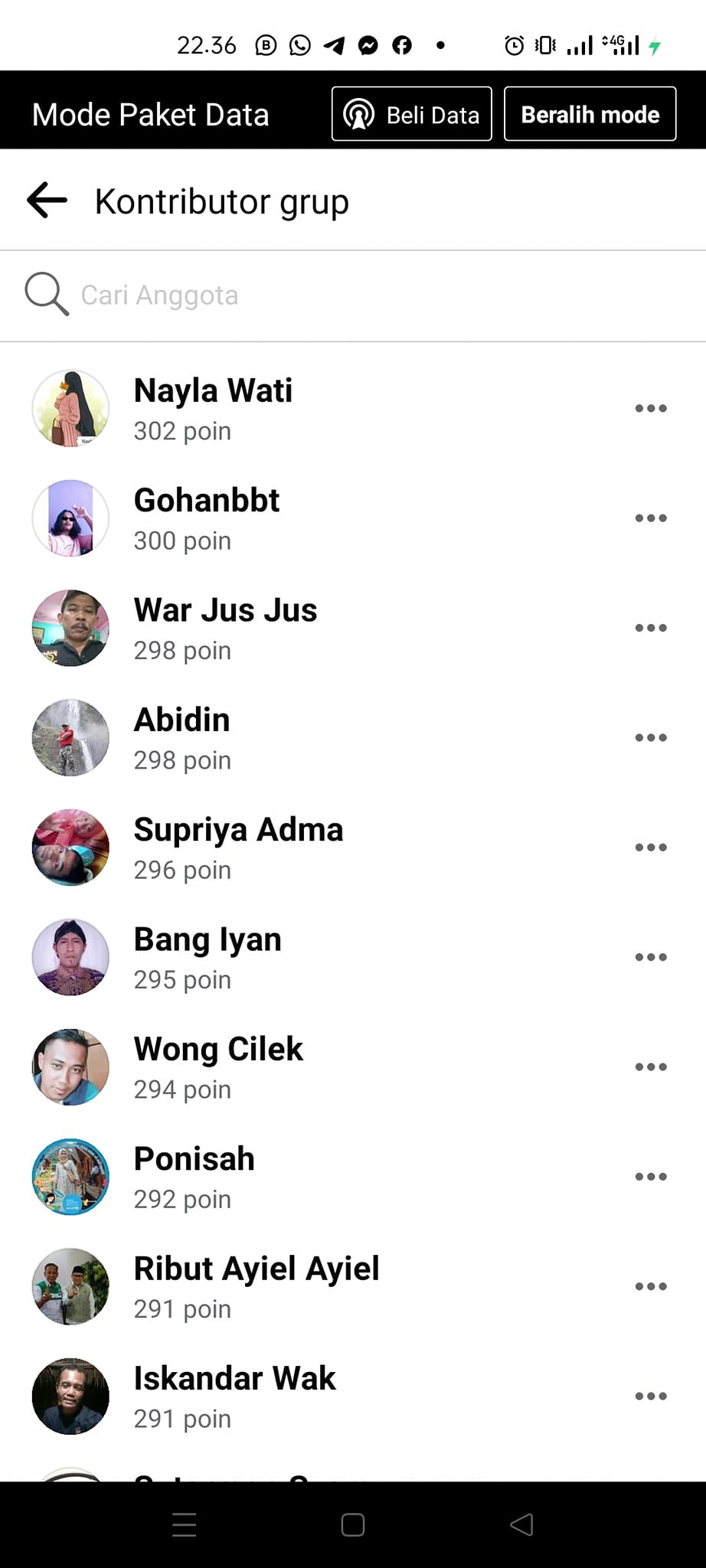This screenshot has height=1568, width=706.
Task: Open more options for Ribut Ayiel Ayiel
Action: click(651, 1286)
